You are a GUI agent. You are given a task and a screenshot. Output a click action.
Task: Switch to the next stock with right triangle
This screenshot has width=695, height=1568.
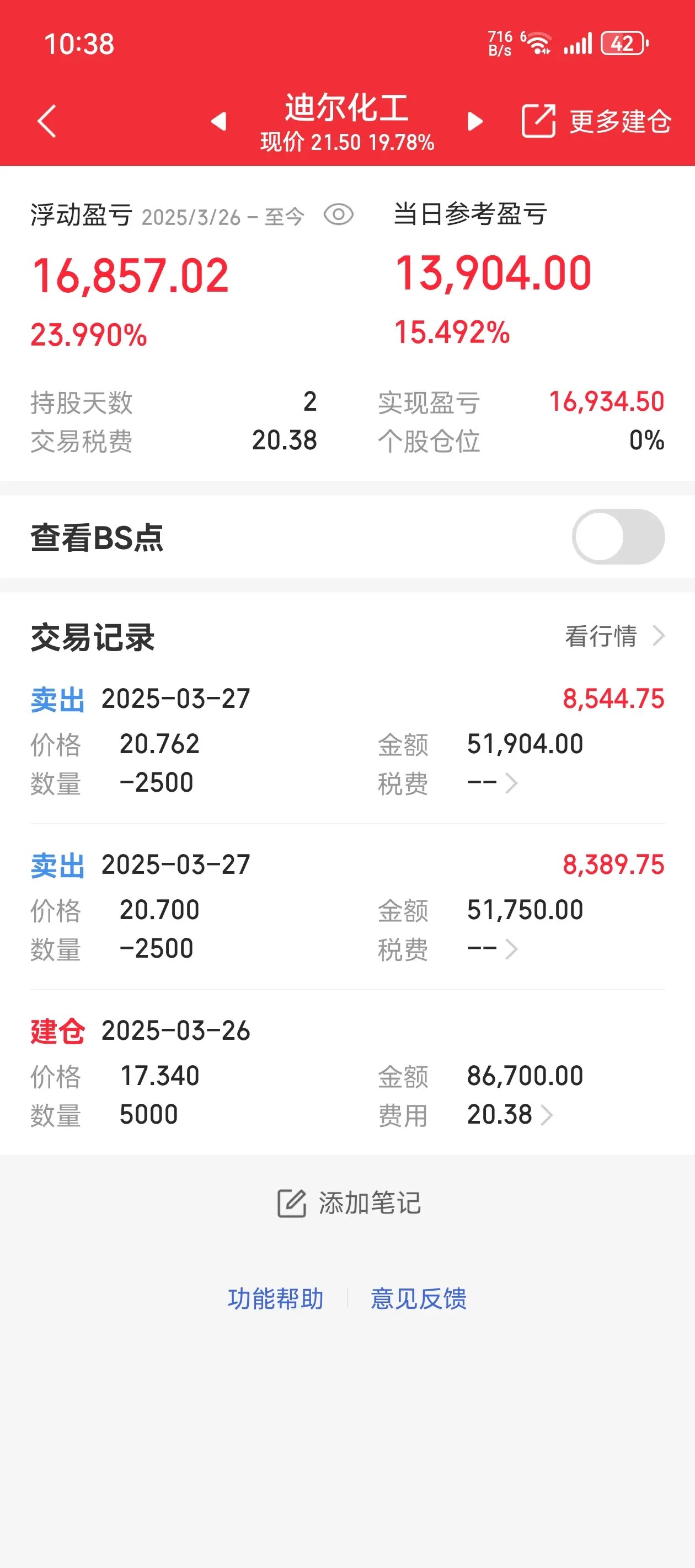coord(475,121)
